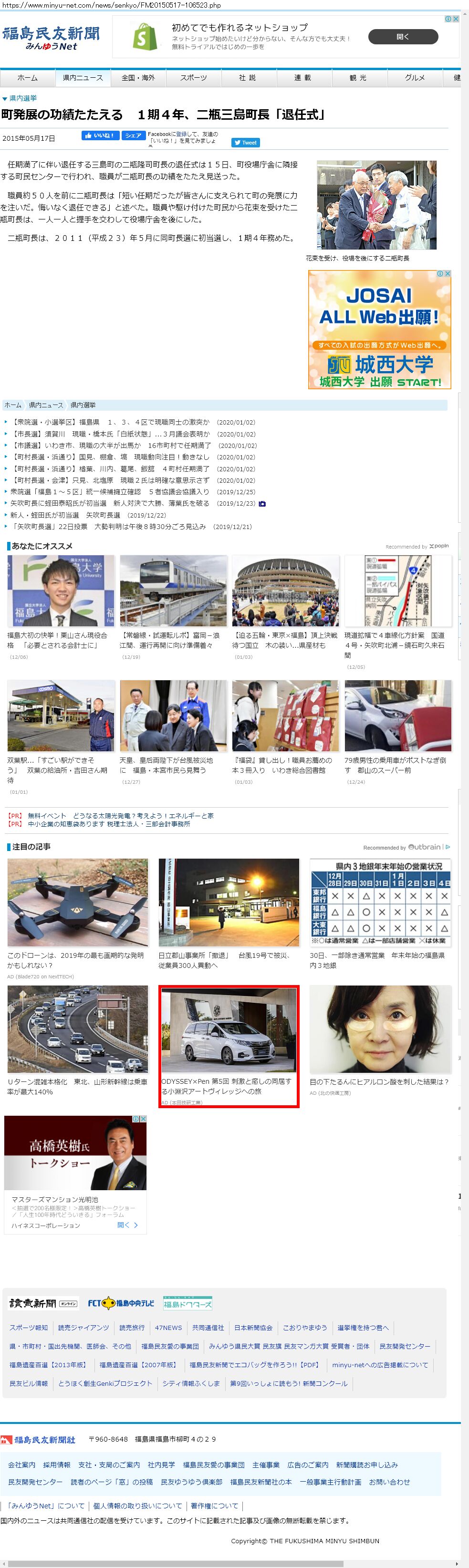Screen dimensions: 469x1568
Task: Open the 県内選挙 category link
Action: click(22, 98)
